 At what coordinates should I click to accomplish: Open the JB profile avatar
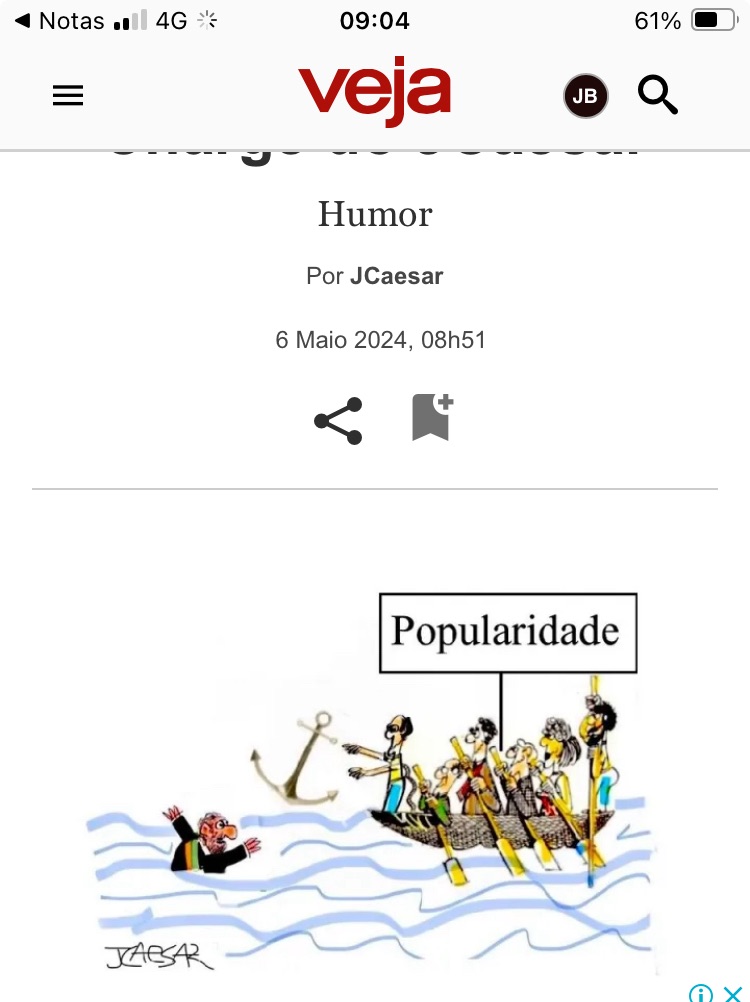point(585,96)
